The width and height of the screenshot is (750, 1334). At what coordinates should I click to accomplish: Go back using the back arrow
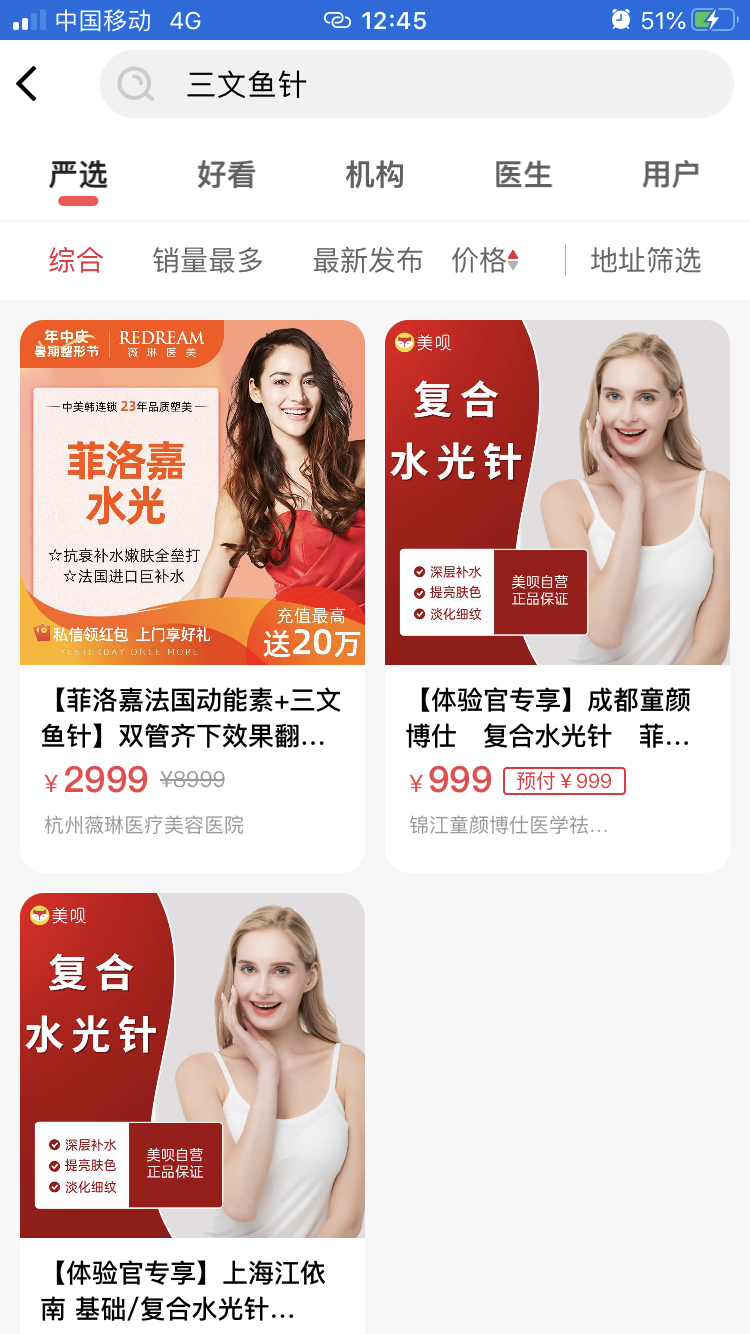[x=28, y=84]
